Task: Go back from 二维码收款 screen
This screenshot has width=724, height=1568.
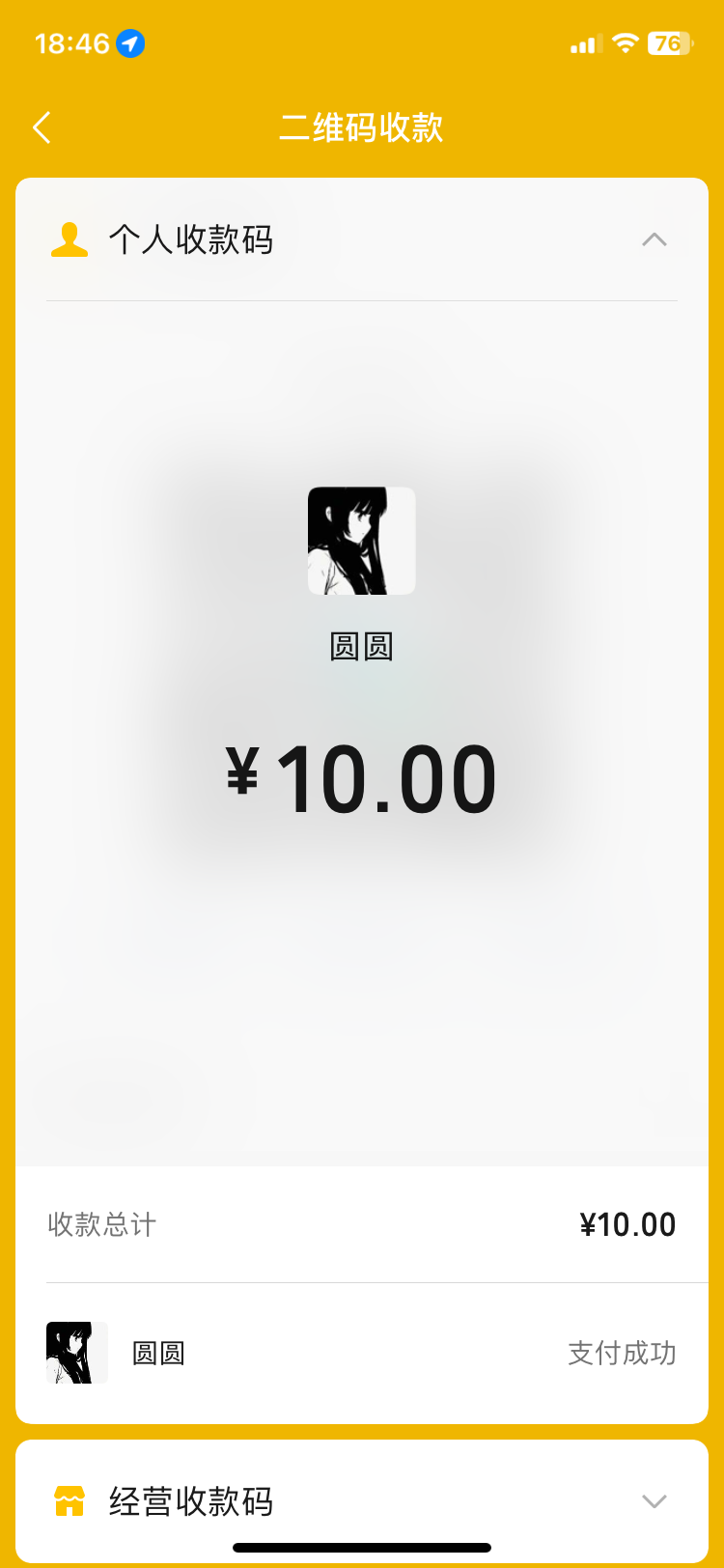Action: pyautogui.click(x=42, y=127)
